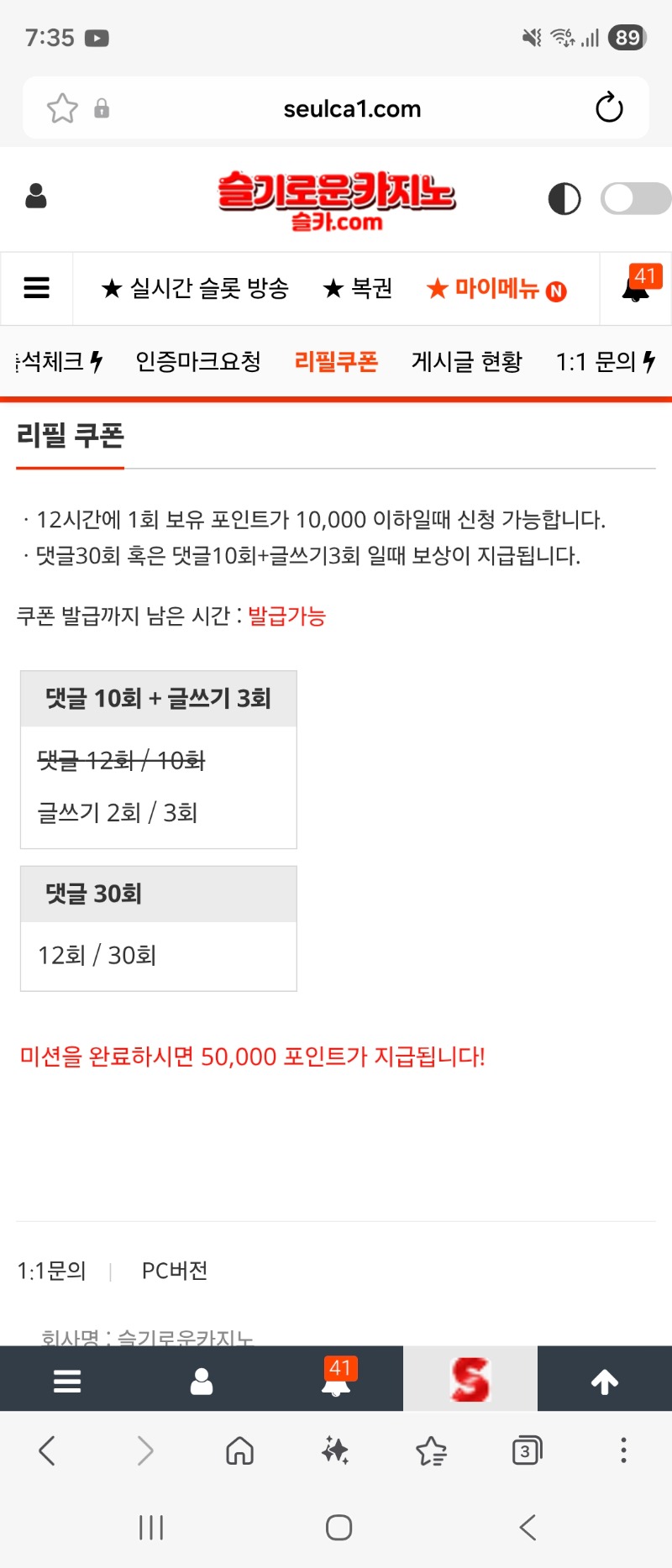Open the notifications bell with 41 badge
Viewport: 672px width, 1568px height.
(x=636, y=288)
